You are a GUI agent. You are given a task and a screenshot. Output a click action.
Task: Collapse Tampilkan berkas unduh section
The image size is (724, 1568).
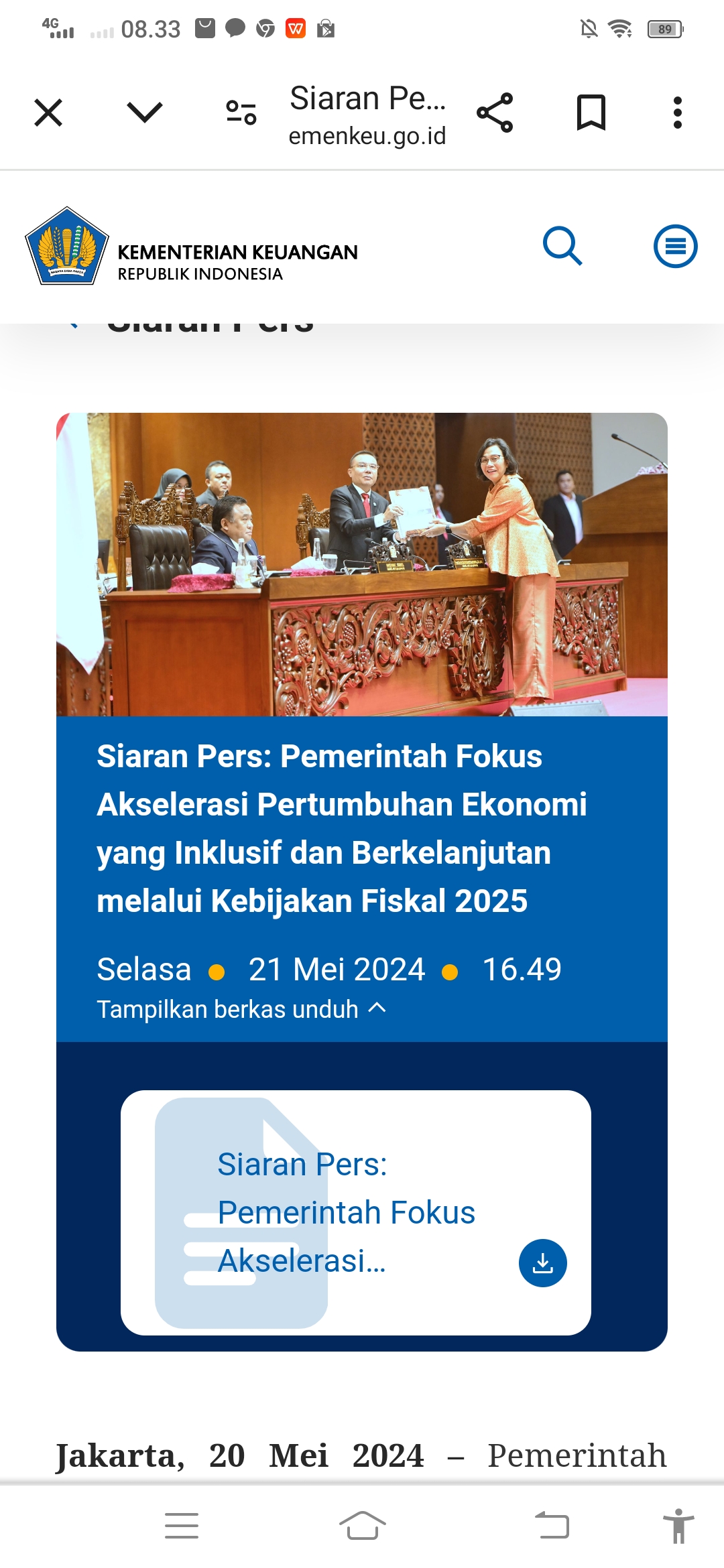tap(241, 1009)
